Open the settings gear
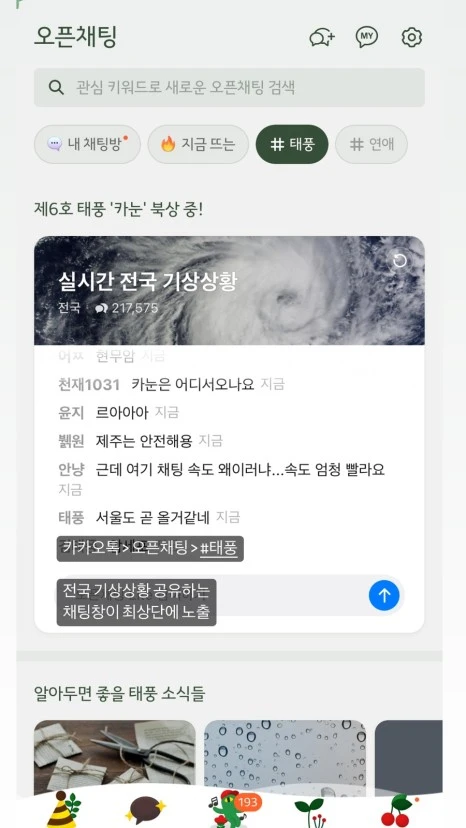The width and height of the screenshot is (466, 828). [x=412, y=37]
